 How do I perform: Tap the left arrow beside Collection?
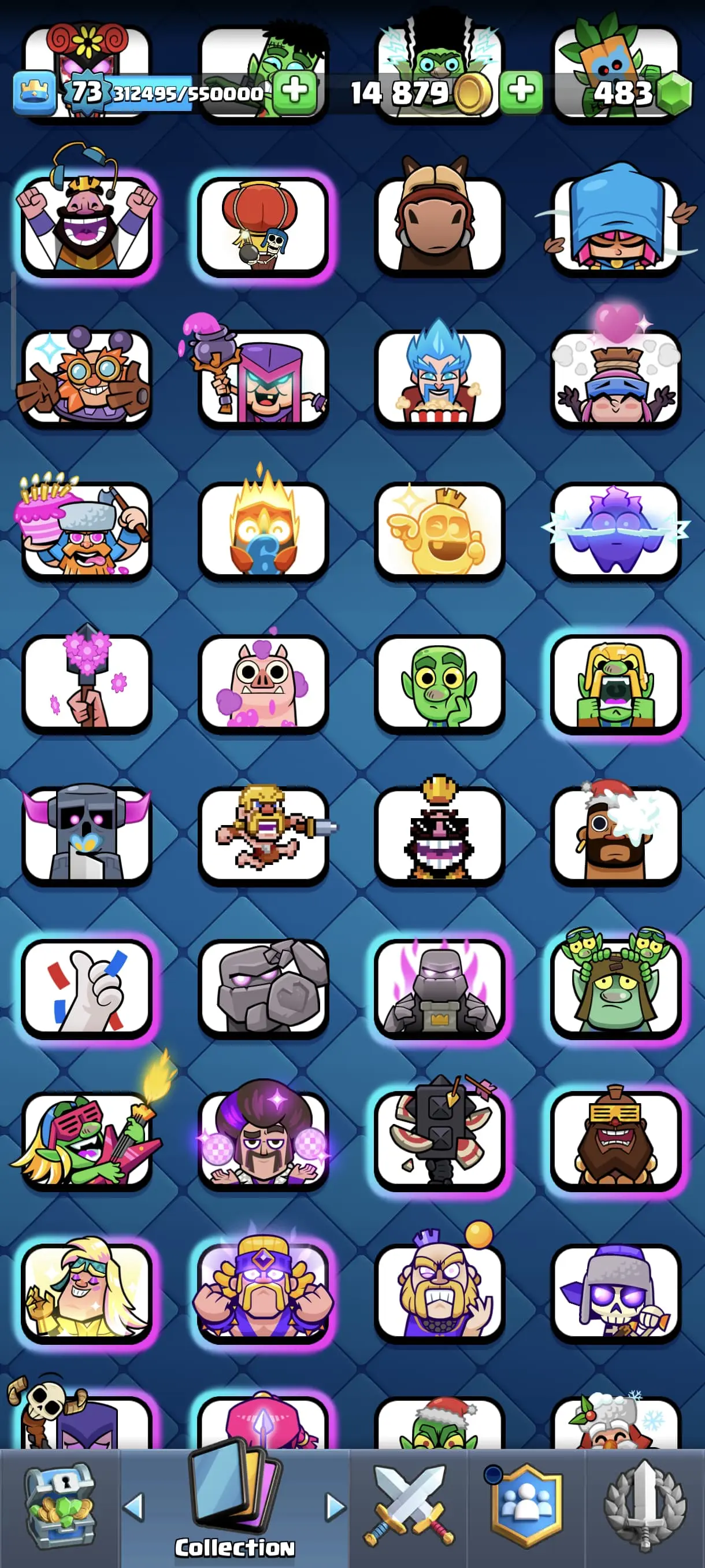point(133,1507)
